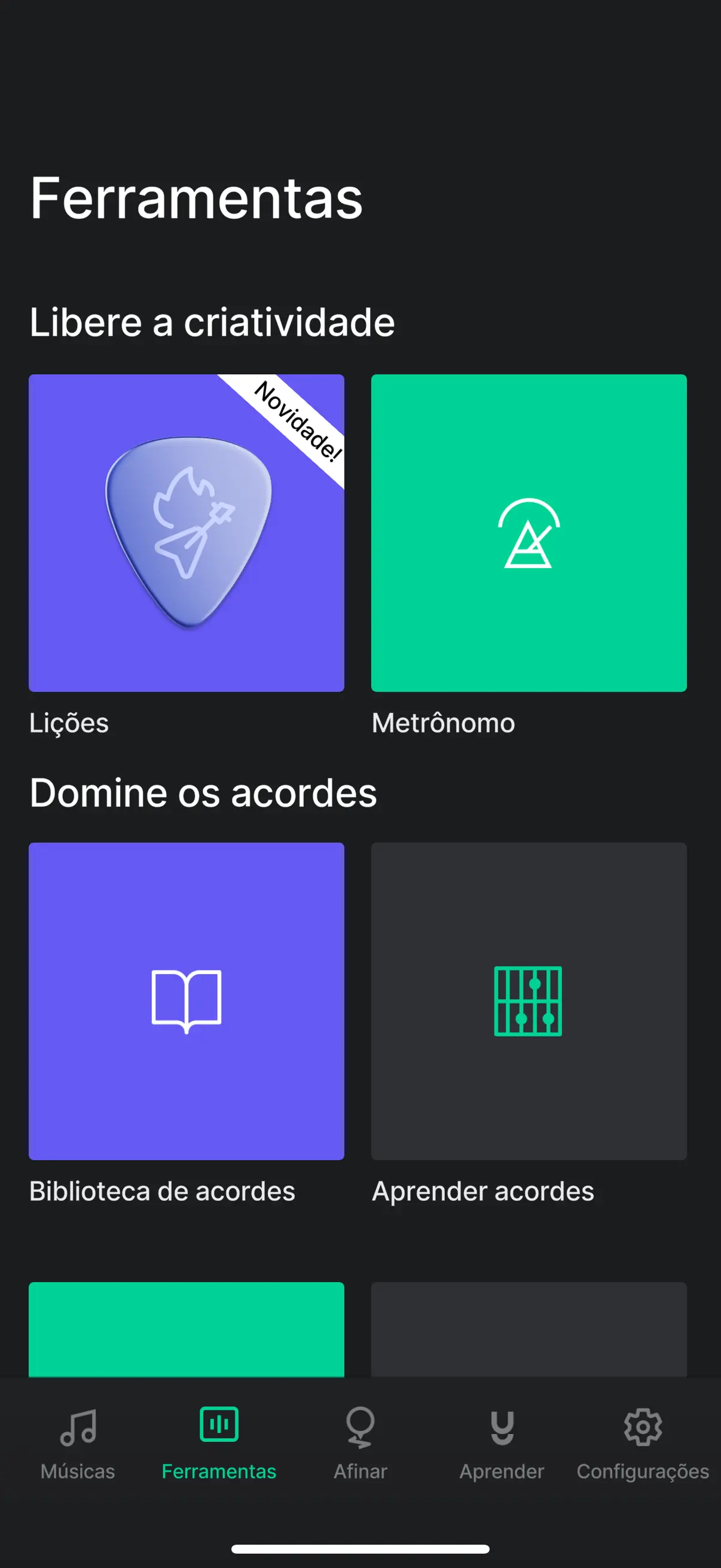Open the Lições tile
This screenshot has width=721, height=1568.
click(x=186, y=533)
